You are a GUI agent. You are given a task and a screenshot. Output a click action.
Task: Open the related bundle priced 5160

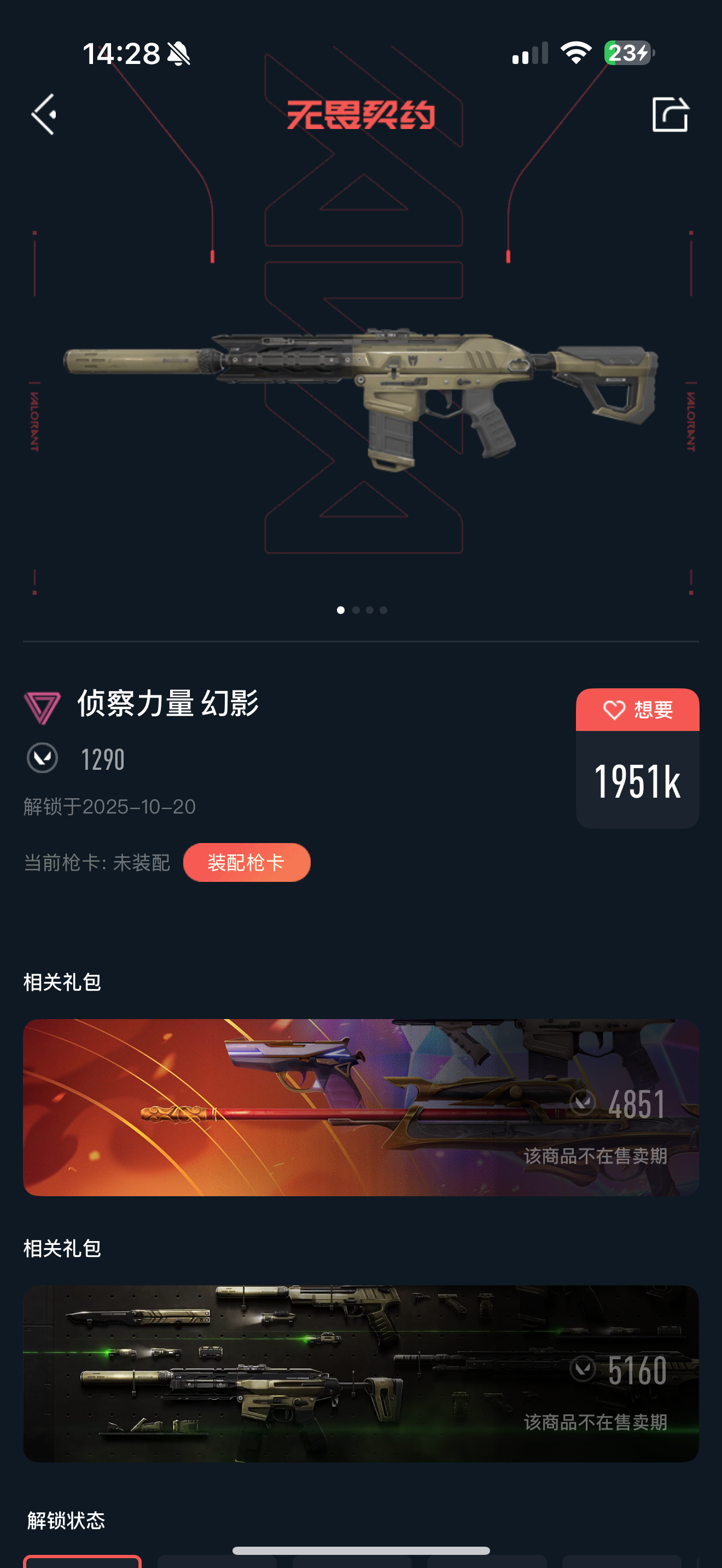point(361,1373)
